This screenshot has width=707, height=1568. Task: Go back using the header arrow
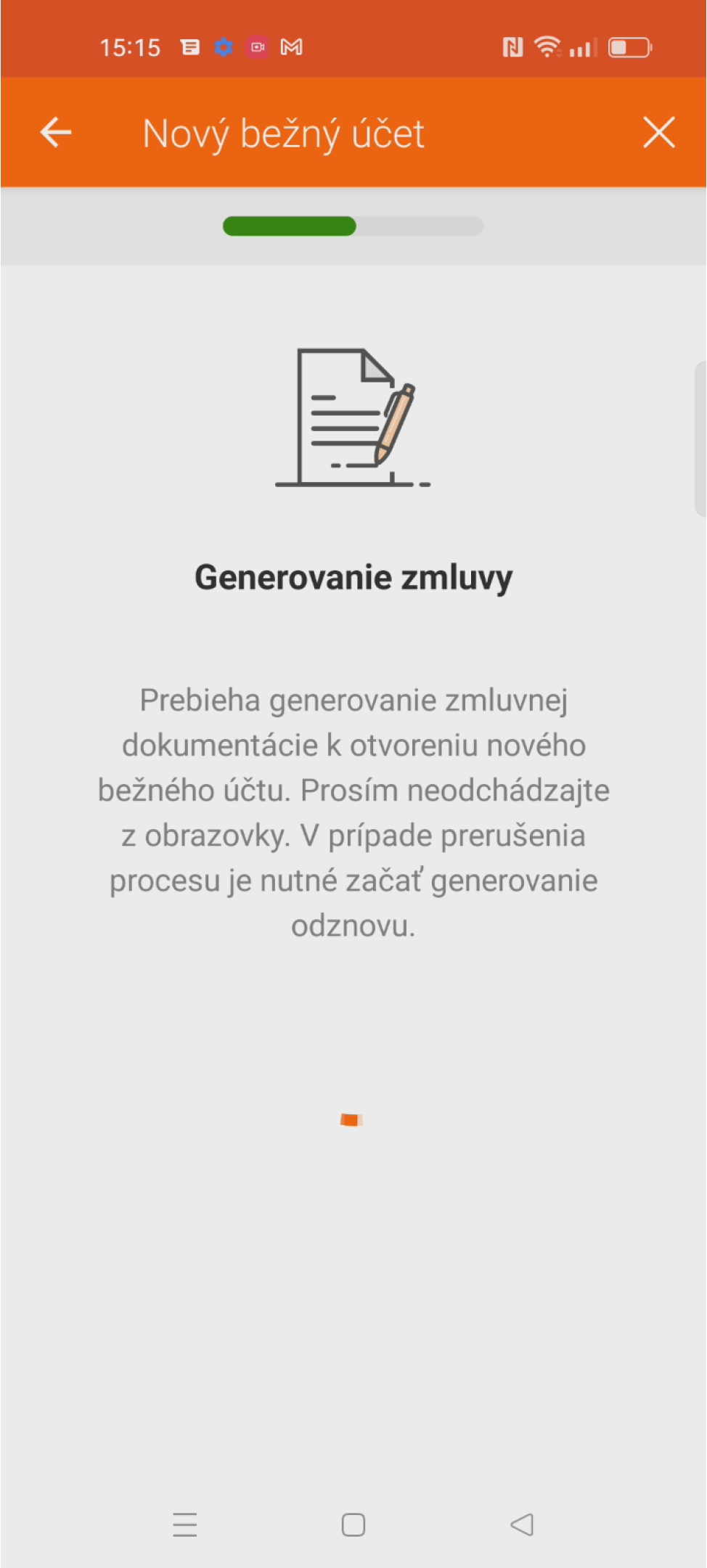(x=55, y=133)
